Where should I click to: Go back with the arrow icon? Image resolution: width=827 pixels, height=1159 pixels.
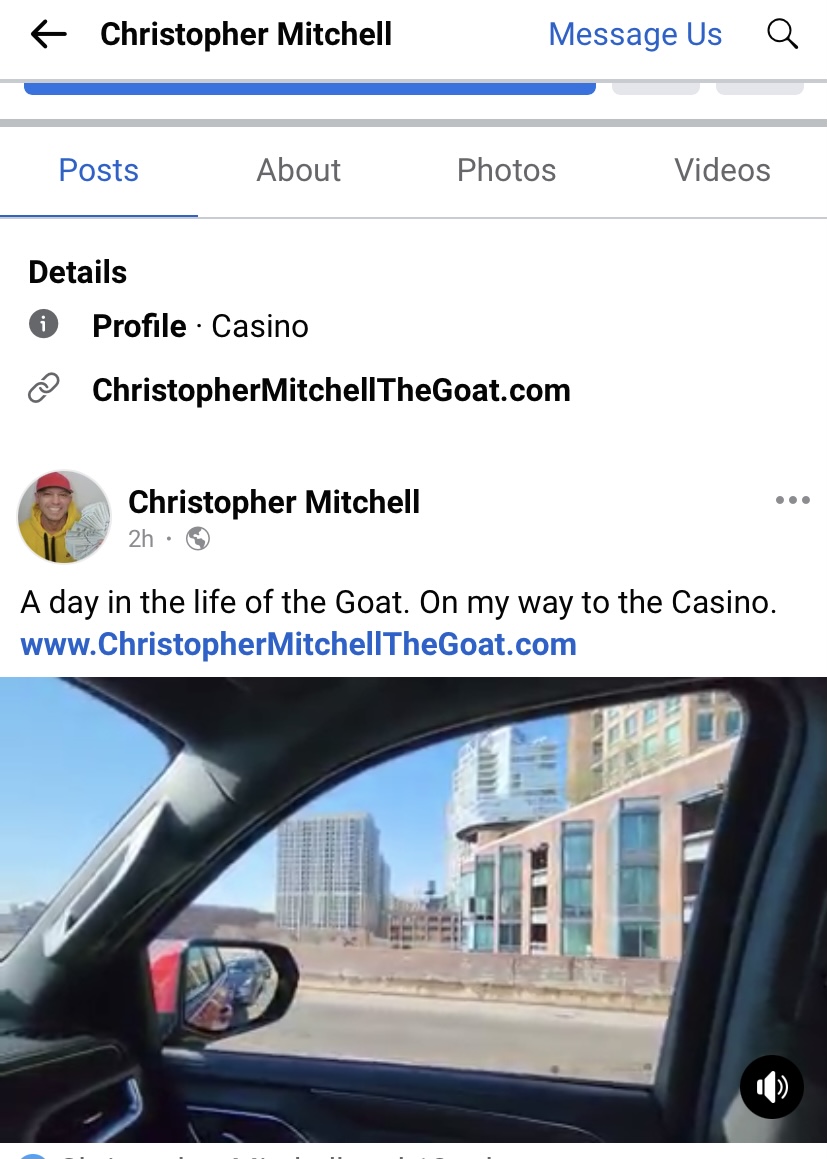(x=48, y=35)
